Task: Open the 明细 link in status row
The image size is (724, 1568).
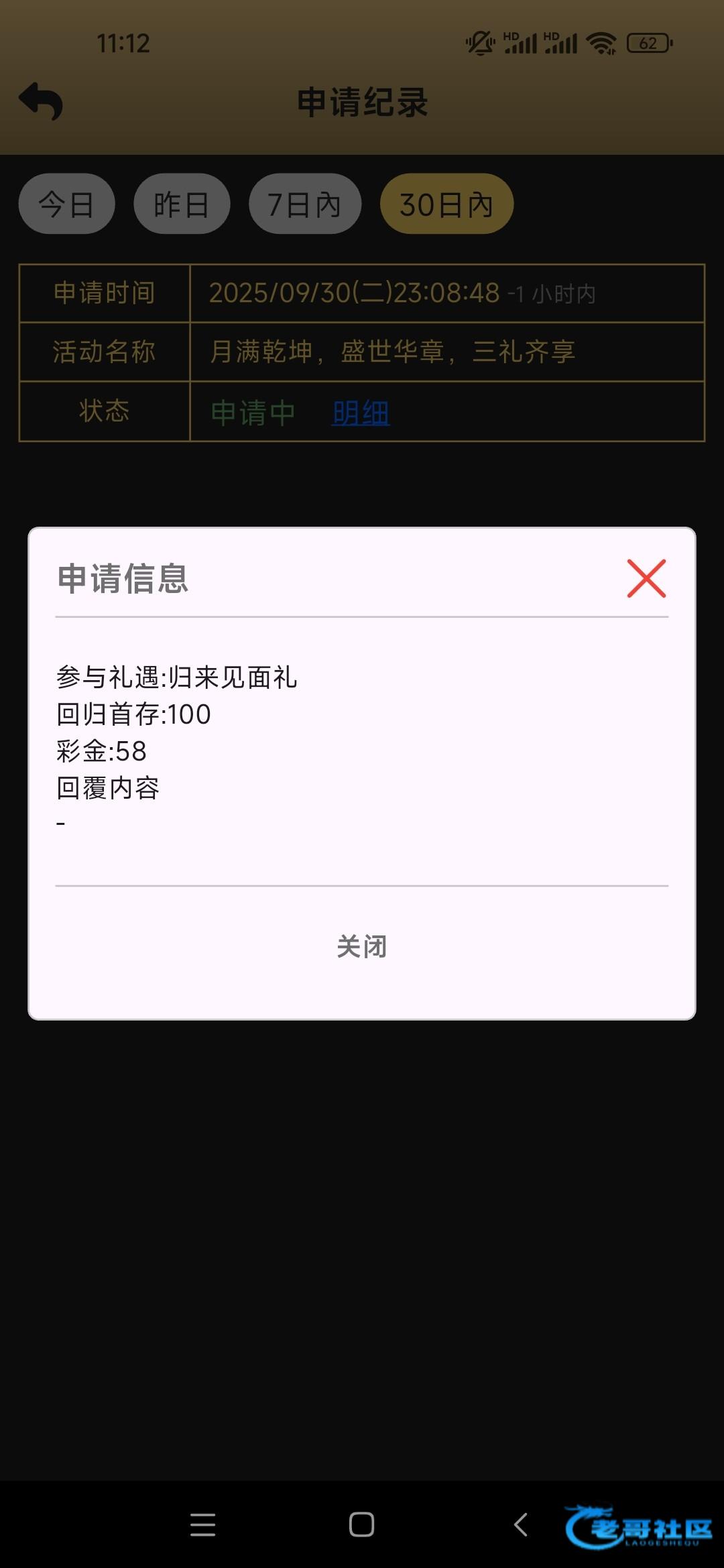Action: [x=361, y=413]
